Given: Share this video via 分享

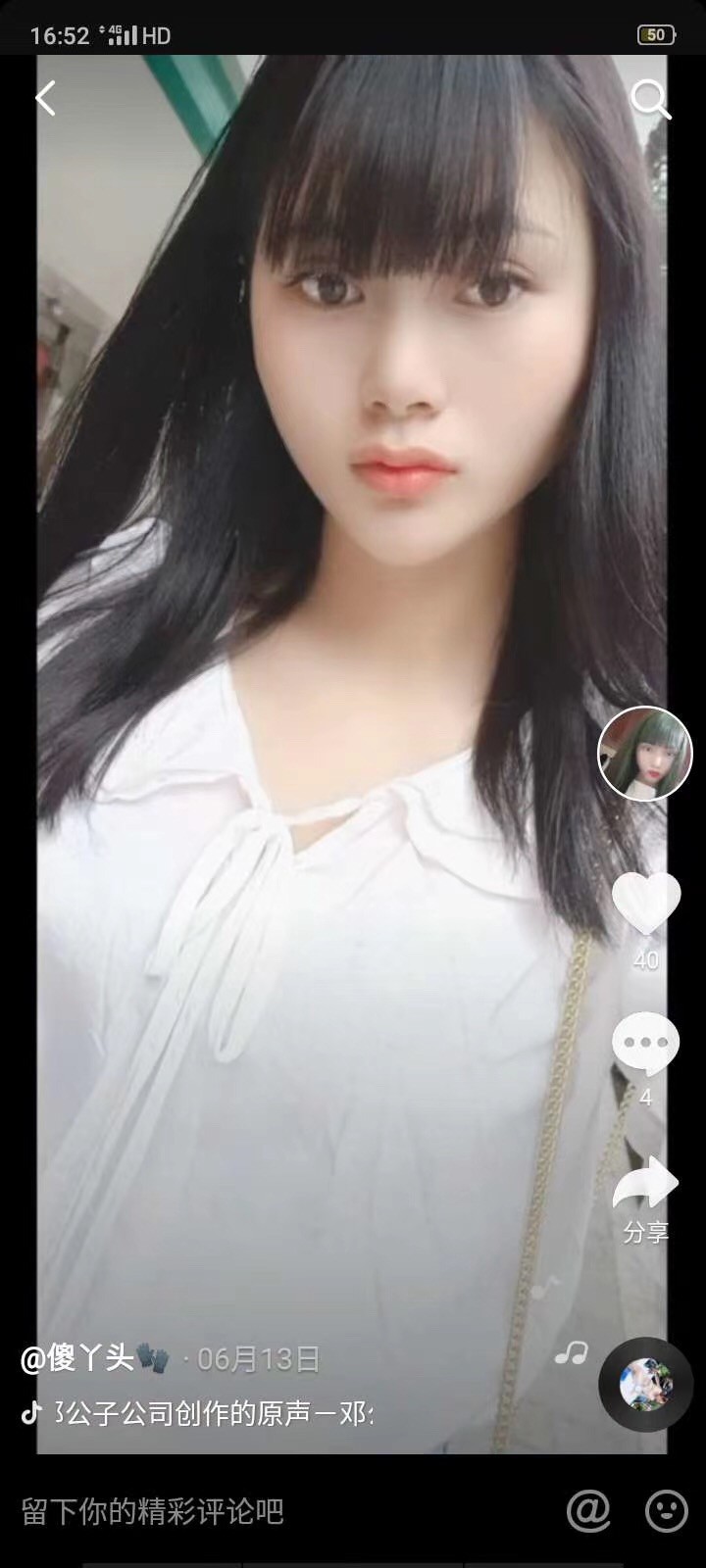Looking at the screenshot, I should [645, 1198].
